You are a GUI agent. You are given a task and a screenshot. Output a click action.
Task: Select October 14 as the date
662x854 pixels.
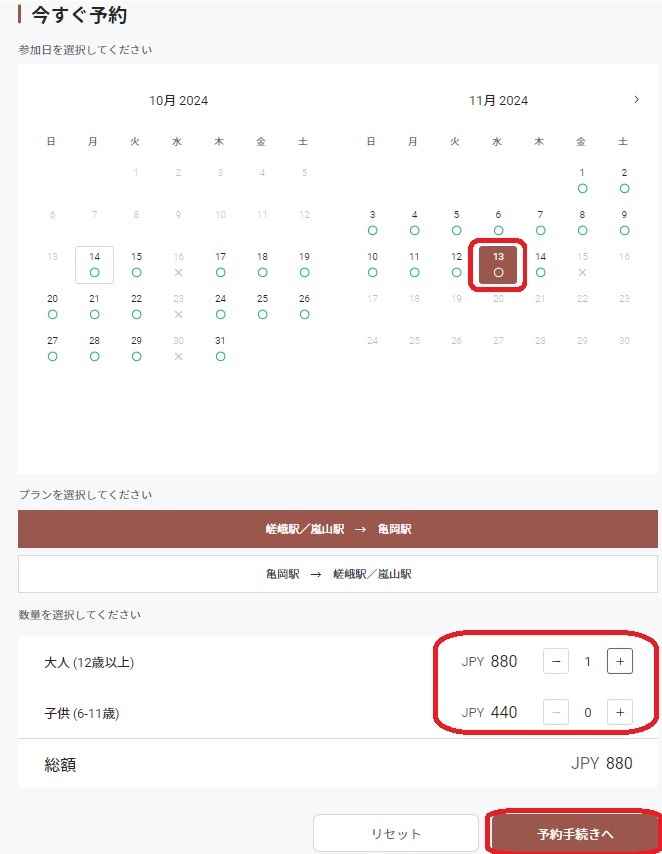[x=94, y=264]
